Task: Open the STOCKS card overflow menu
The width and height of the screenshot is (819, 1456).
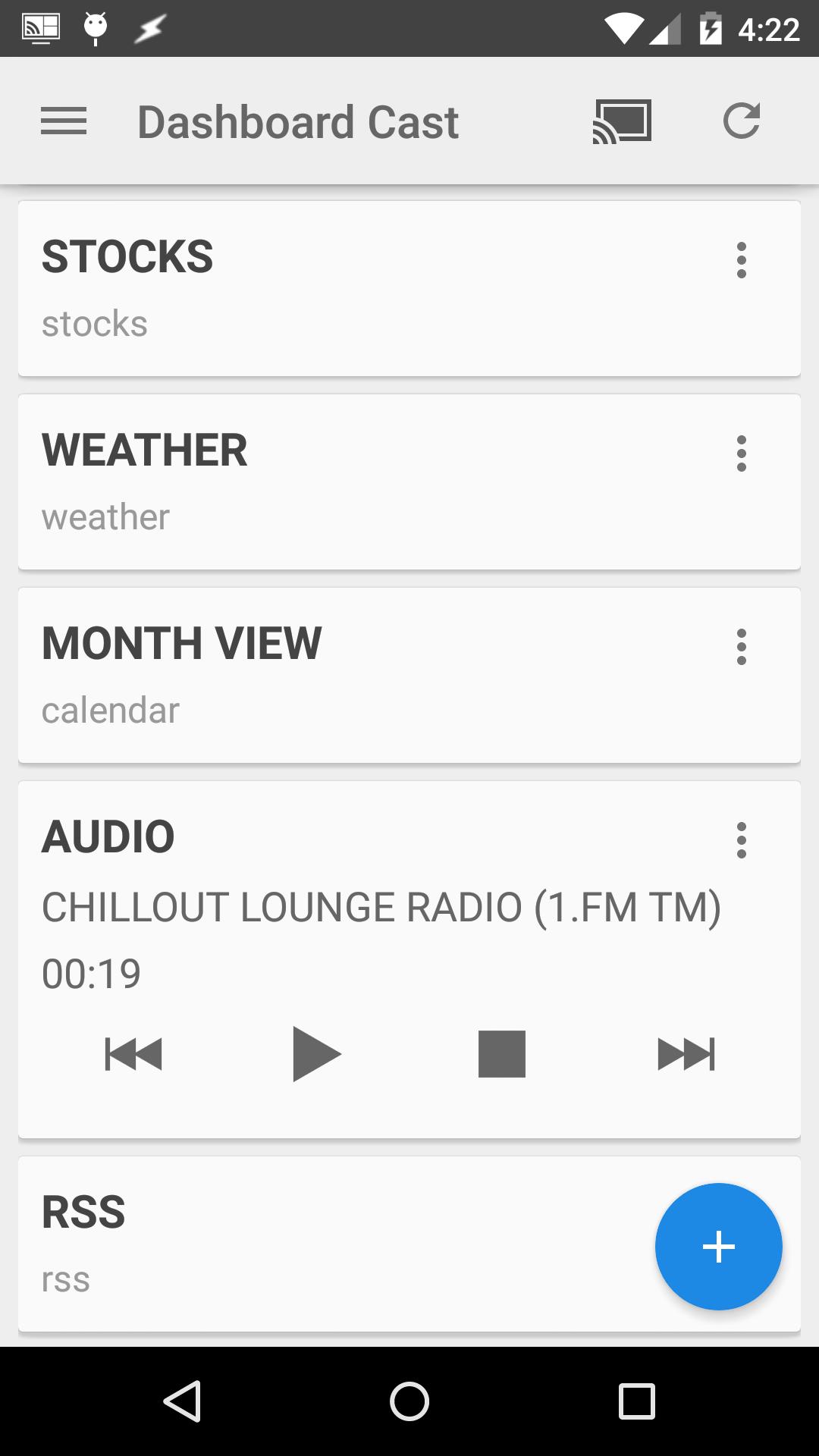Action: 741,260
